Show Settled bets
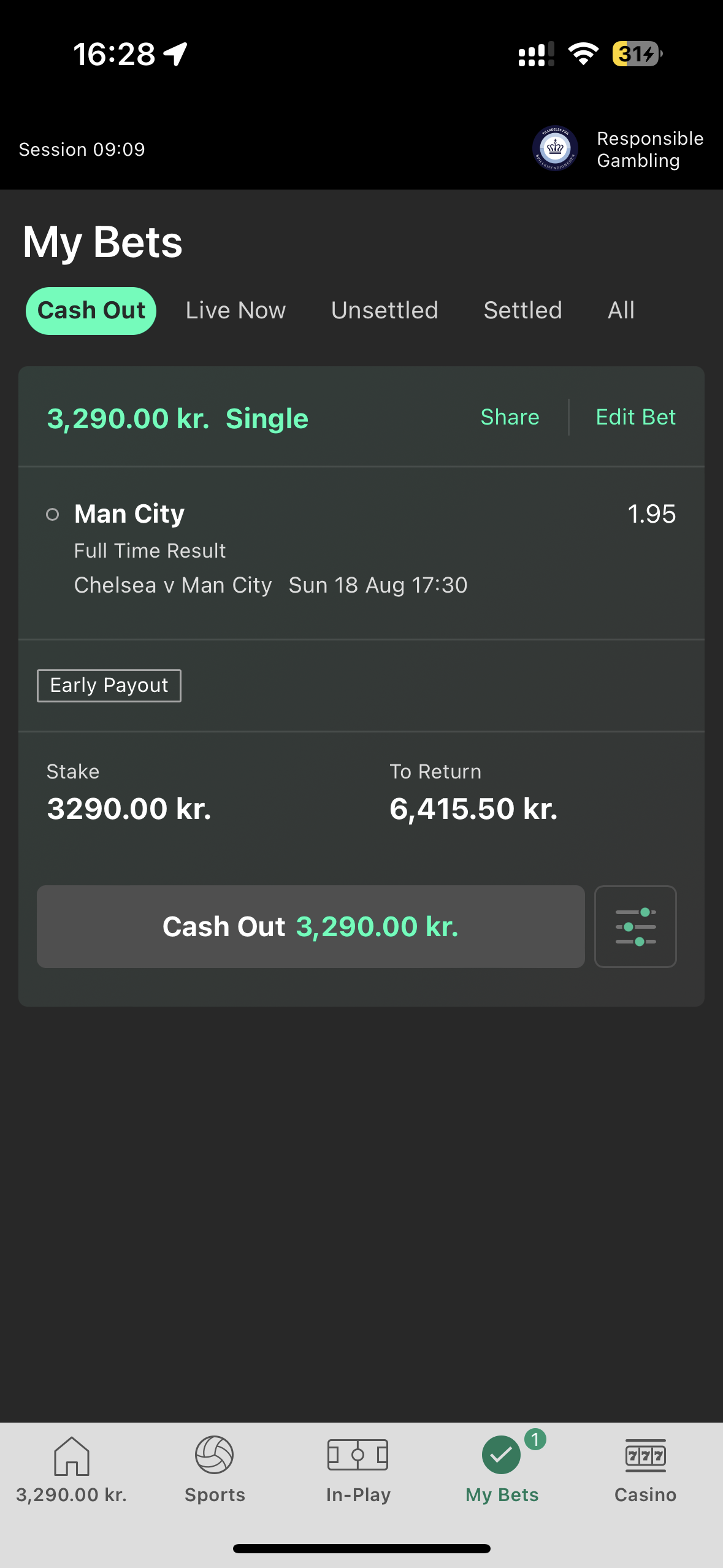 point(522,310)
